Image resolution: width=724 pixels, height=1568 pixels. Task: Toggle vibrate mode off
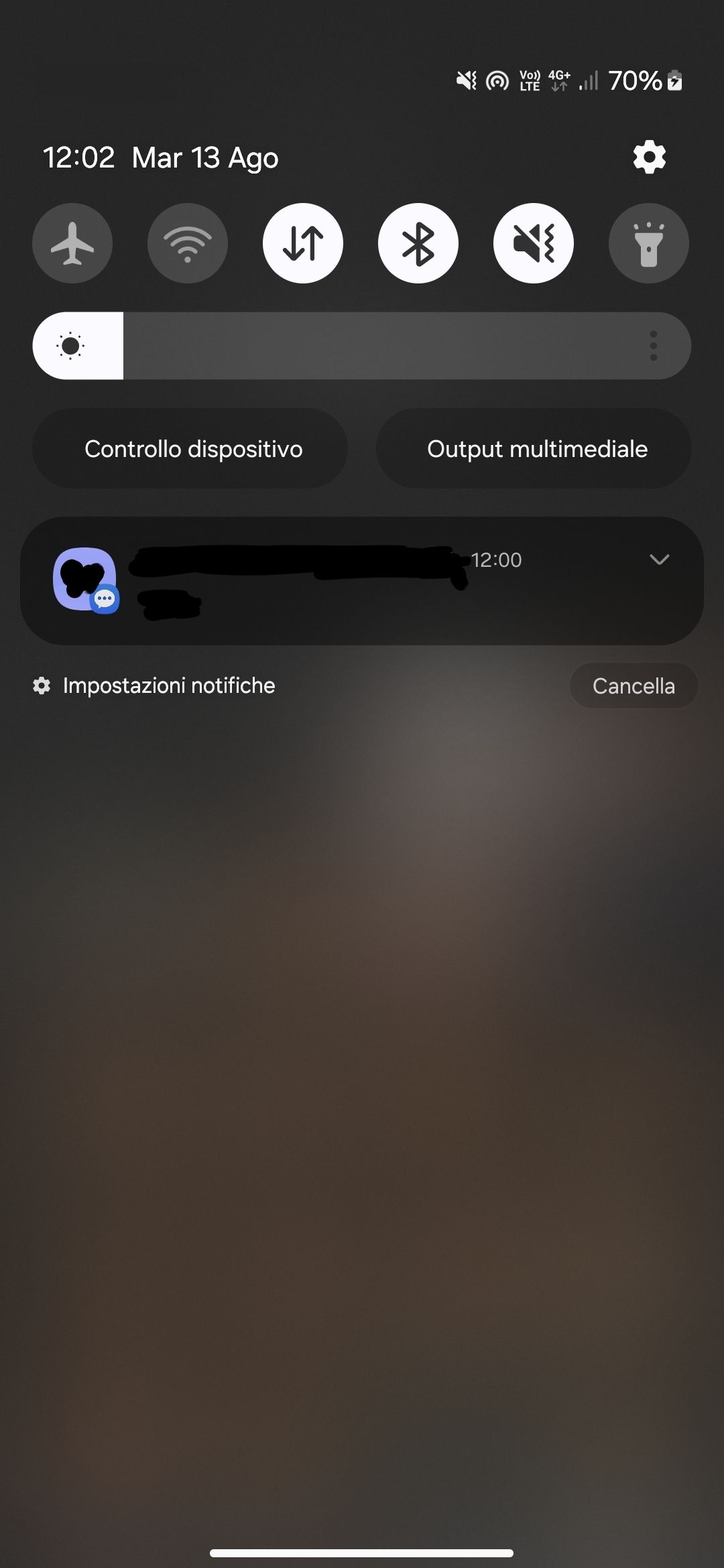(x=533, y=243)
